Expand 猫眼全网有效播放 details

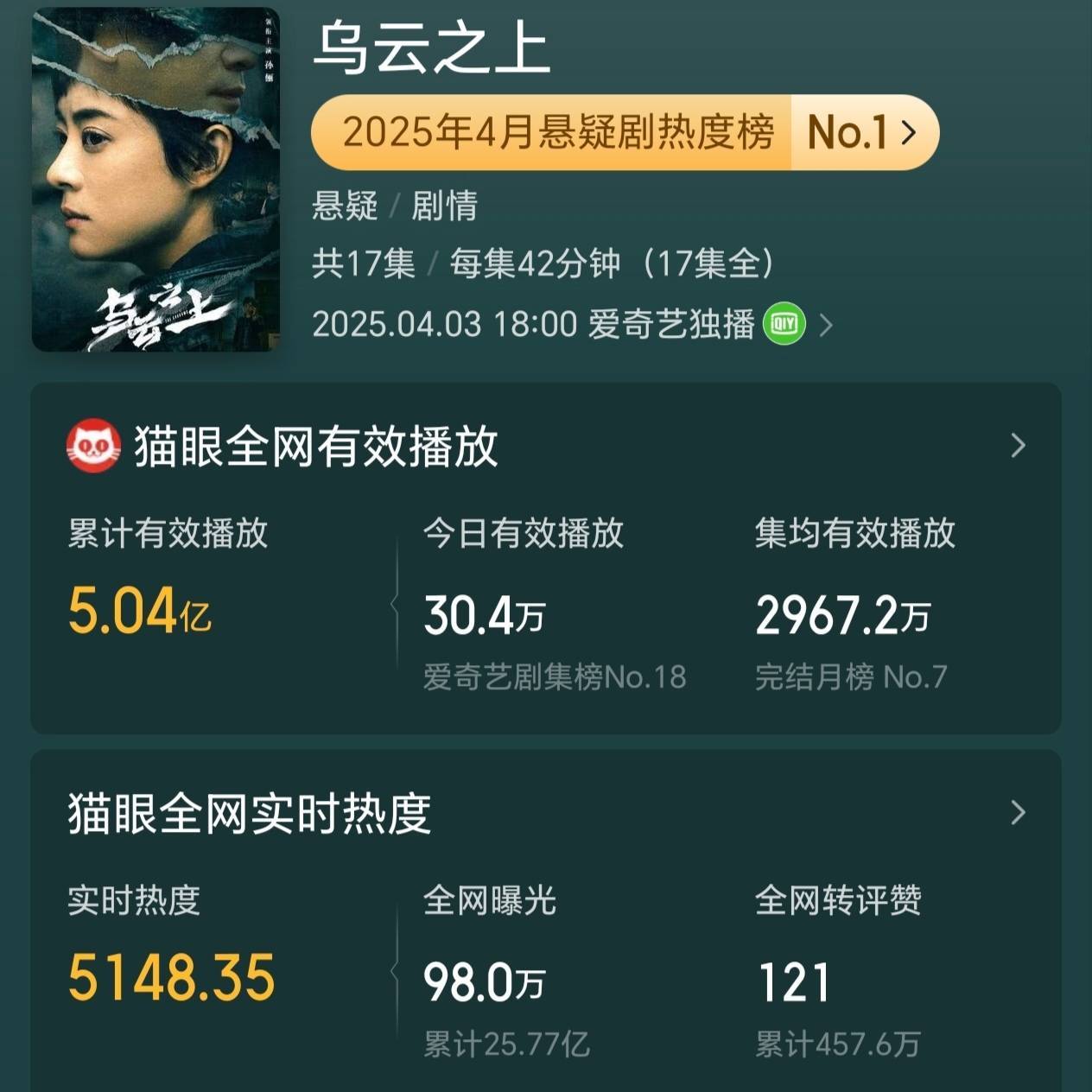(x=1018, y=446)
